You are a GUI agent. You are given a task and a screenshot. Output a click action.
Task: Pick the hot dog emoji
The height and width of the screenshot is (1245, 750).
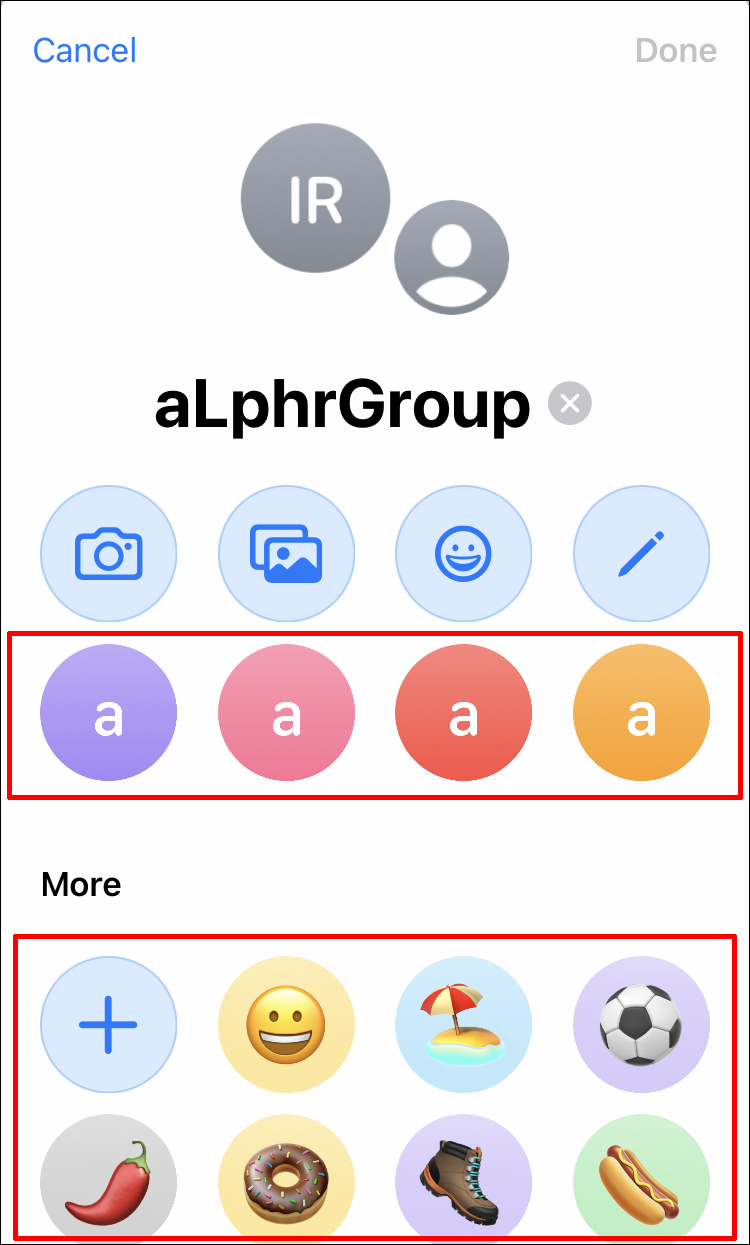[641, 1180]
